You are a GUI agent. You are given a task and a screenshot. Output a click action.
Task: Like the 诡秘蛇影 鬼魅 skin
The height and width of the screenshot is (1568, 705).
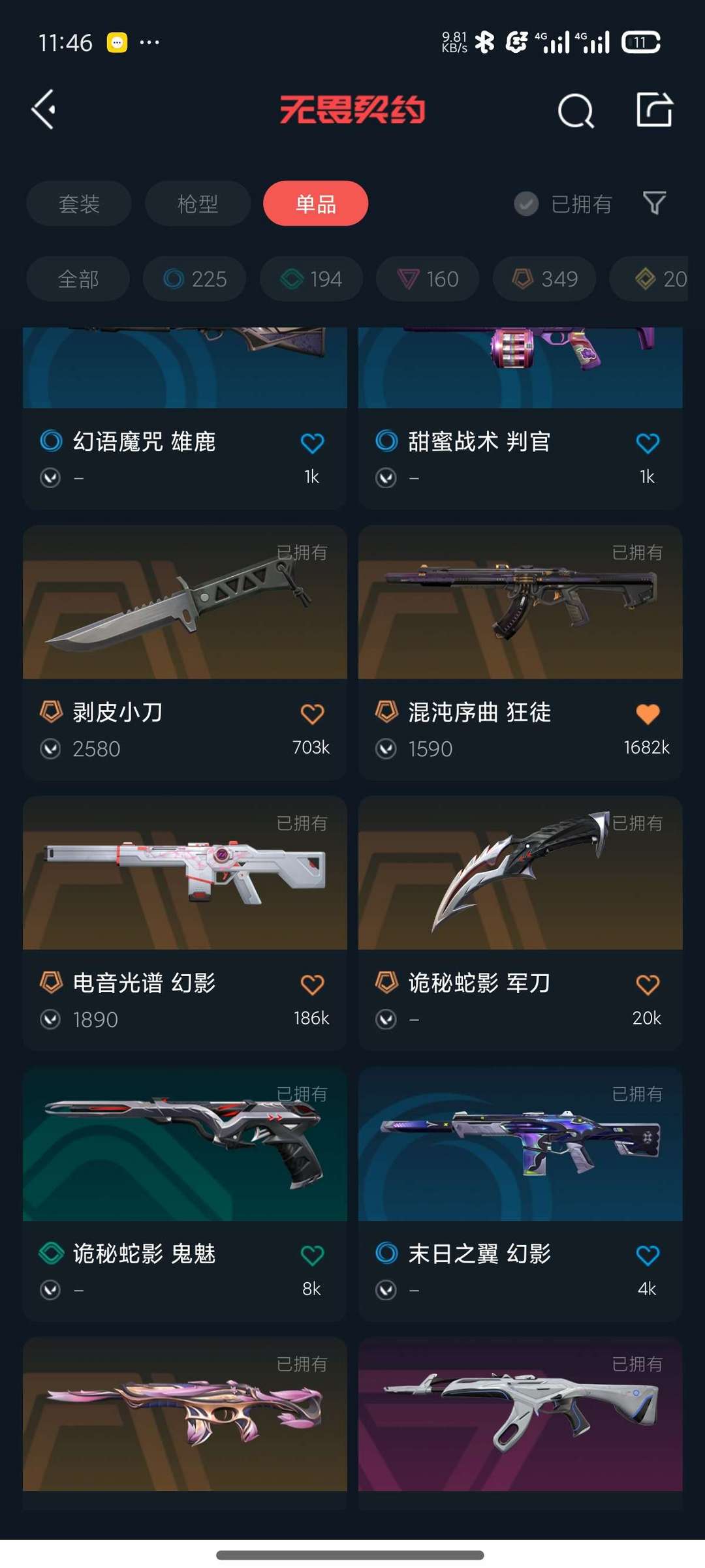(x=312, y=1255)
